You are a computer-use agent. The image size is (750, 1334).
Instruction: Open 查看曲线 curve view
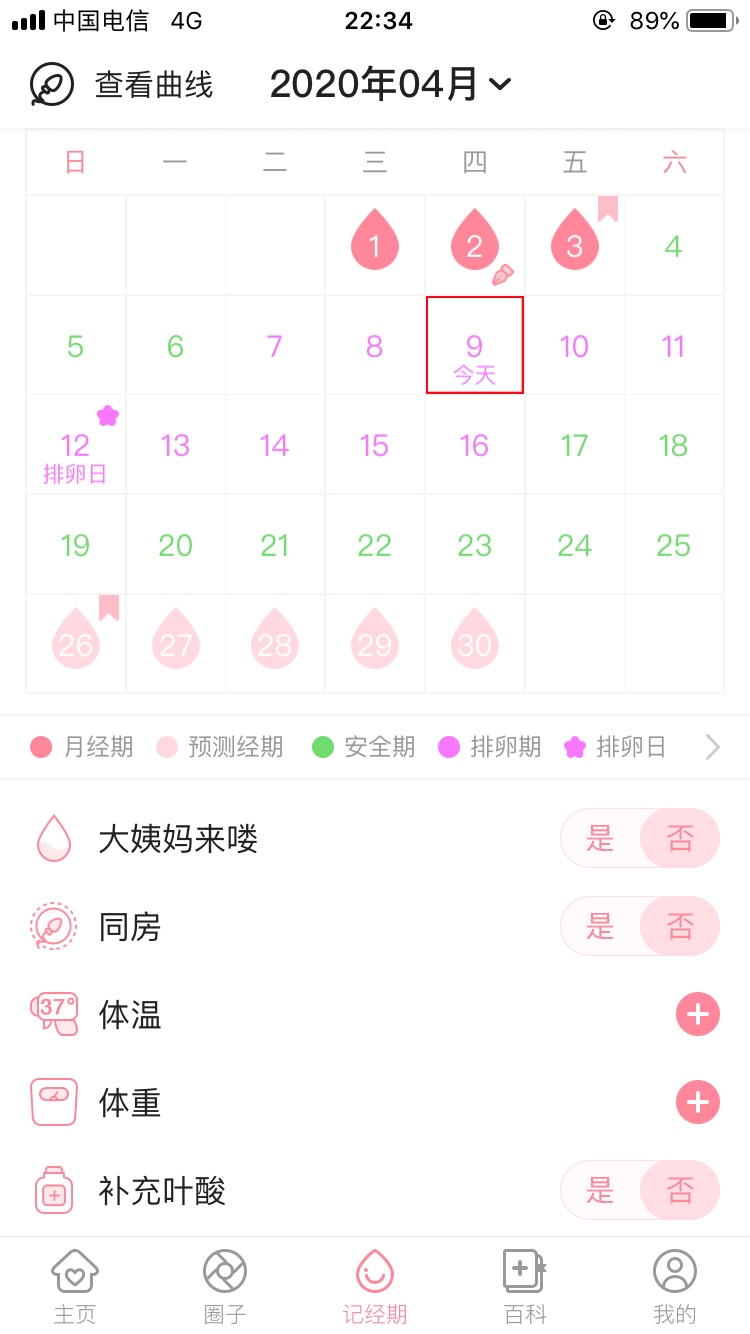coord(122,85)
